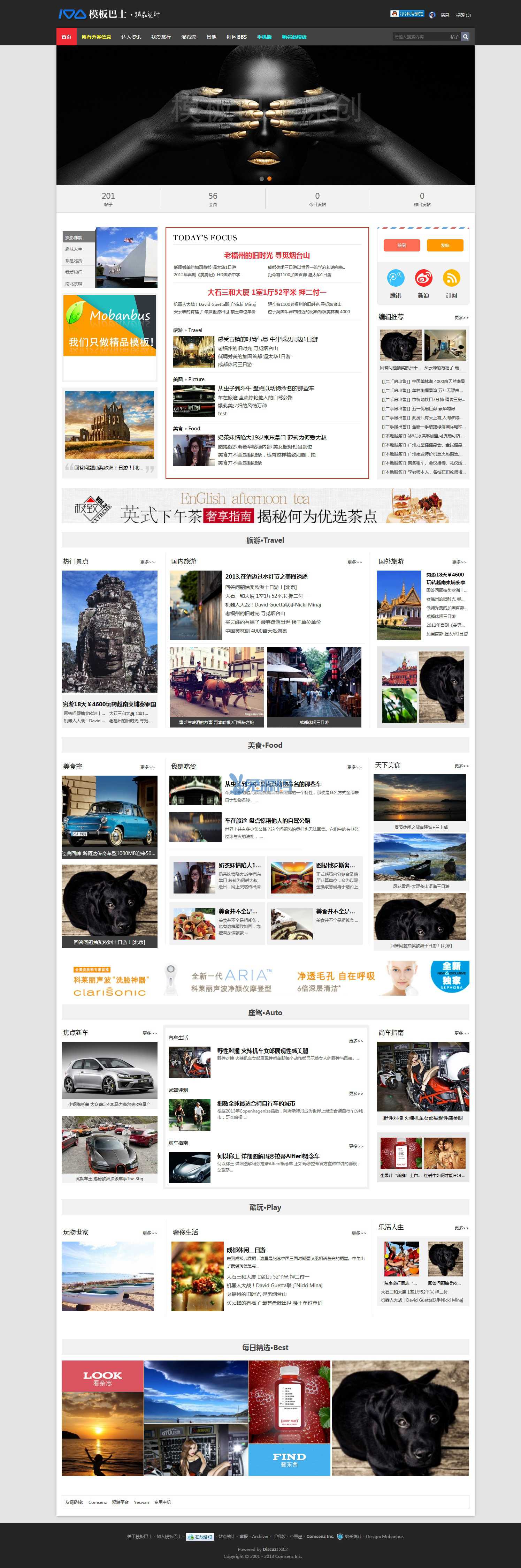
Task: Open the 英式下午茶 banner
Action: (265, 506)
